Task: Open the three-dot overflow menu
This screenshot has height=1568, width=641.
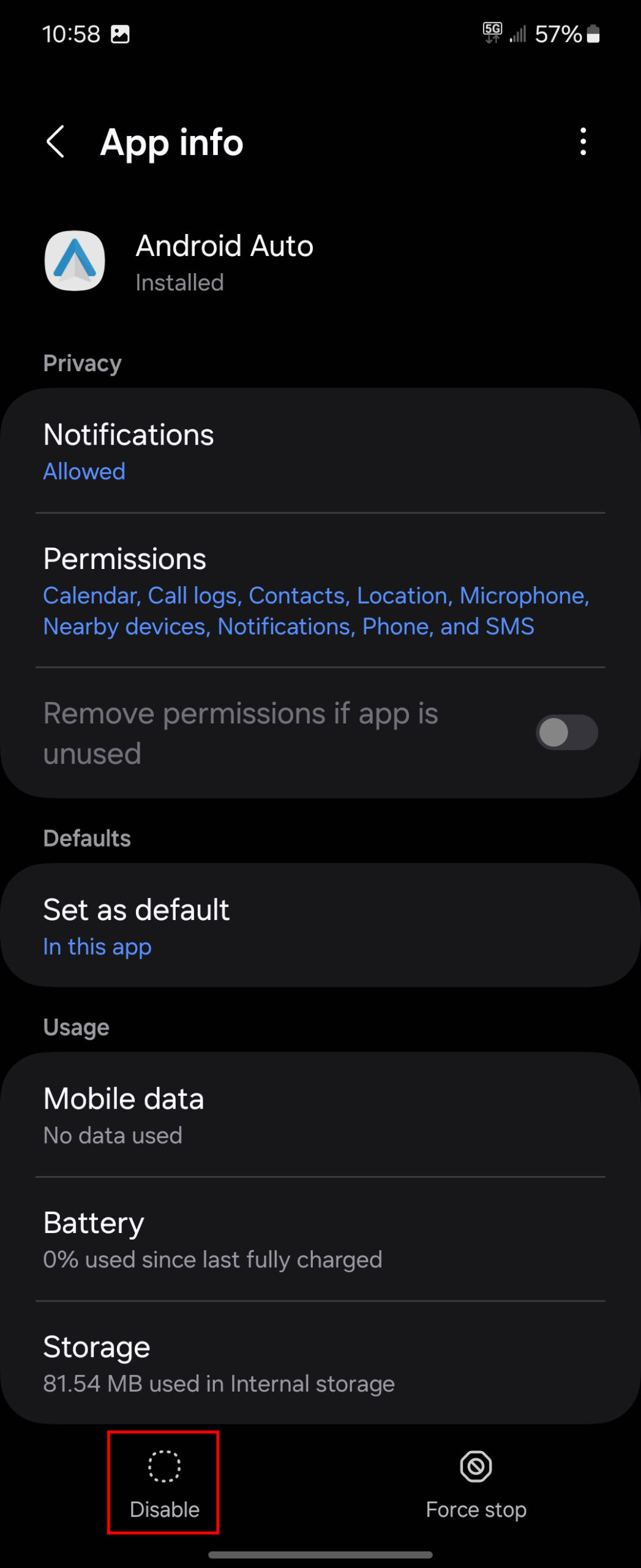Action: pyautogui.click(x=583, y=142)
